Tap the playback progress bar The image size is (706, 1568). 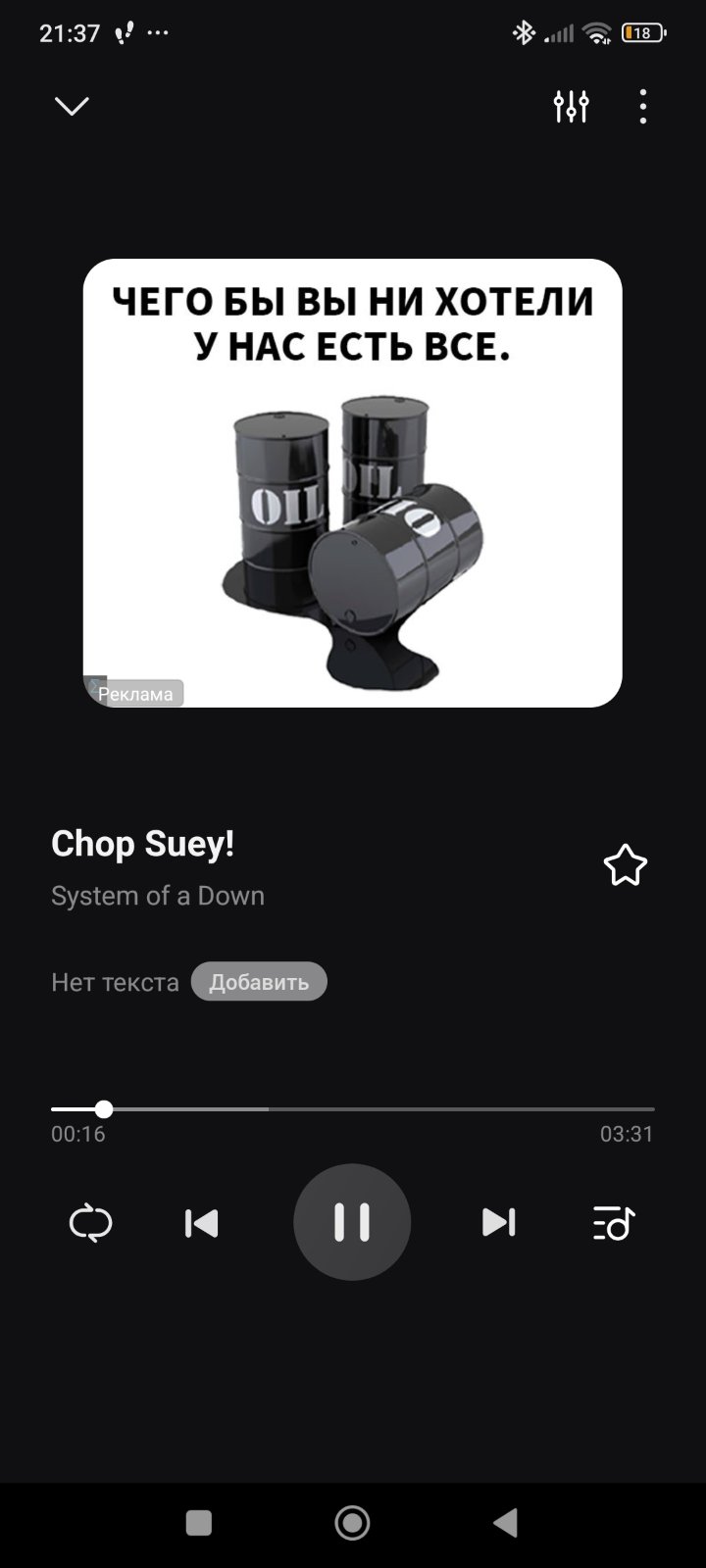[x=353, y=1109]
